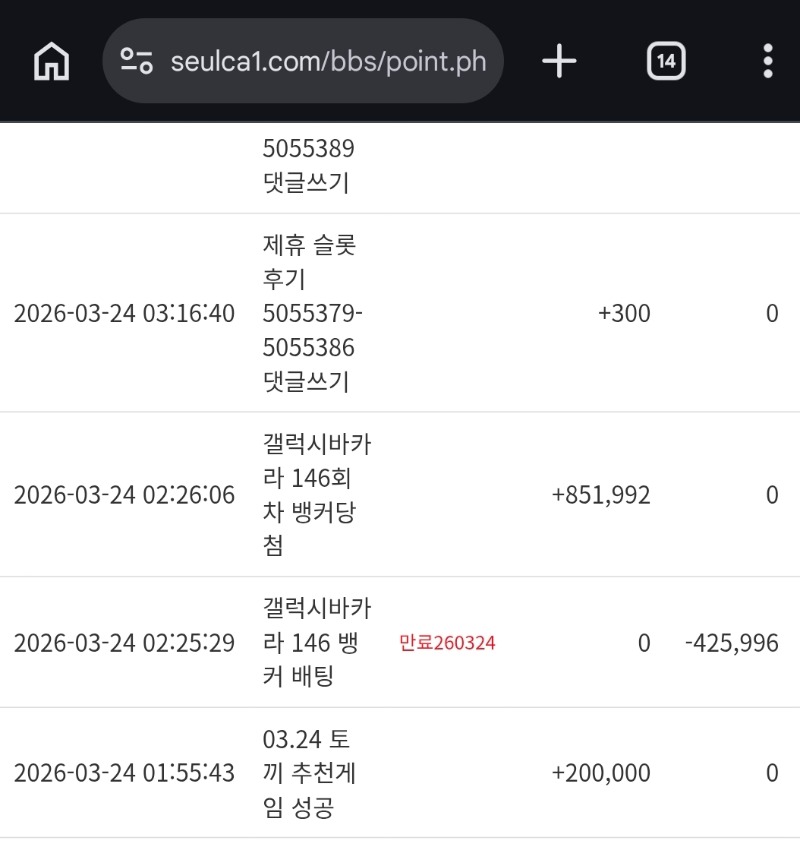Open the browser overflow menu

[767, 62]
